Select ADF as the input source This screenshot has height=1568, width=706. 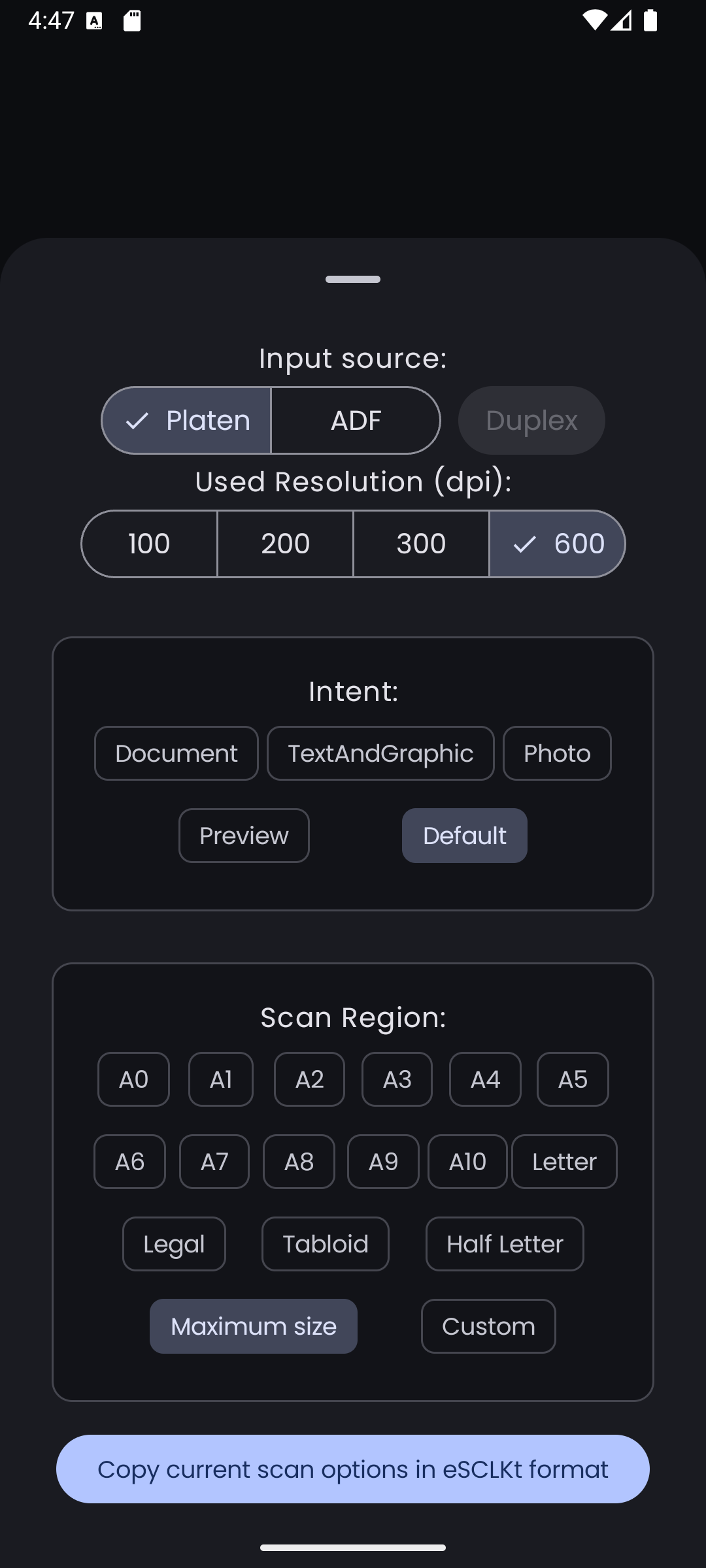coord(356,420)
